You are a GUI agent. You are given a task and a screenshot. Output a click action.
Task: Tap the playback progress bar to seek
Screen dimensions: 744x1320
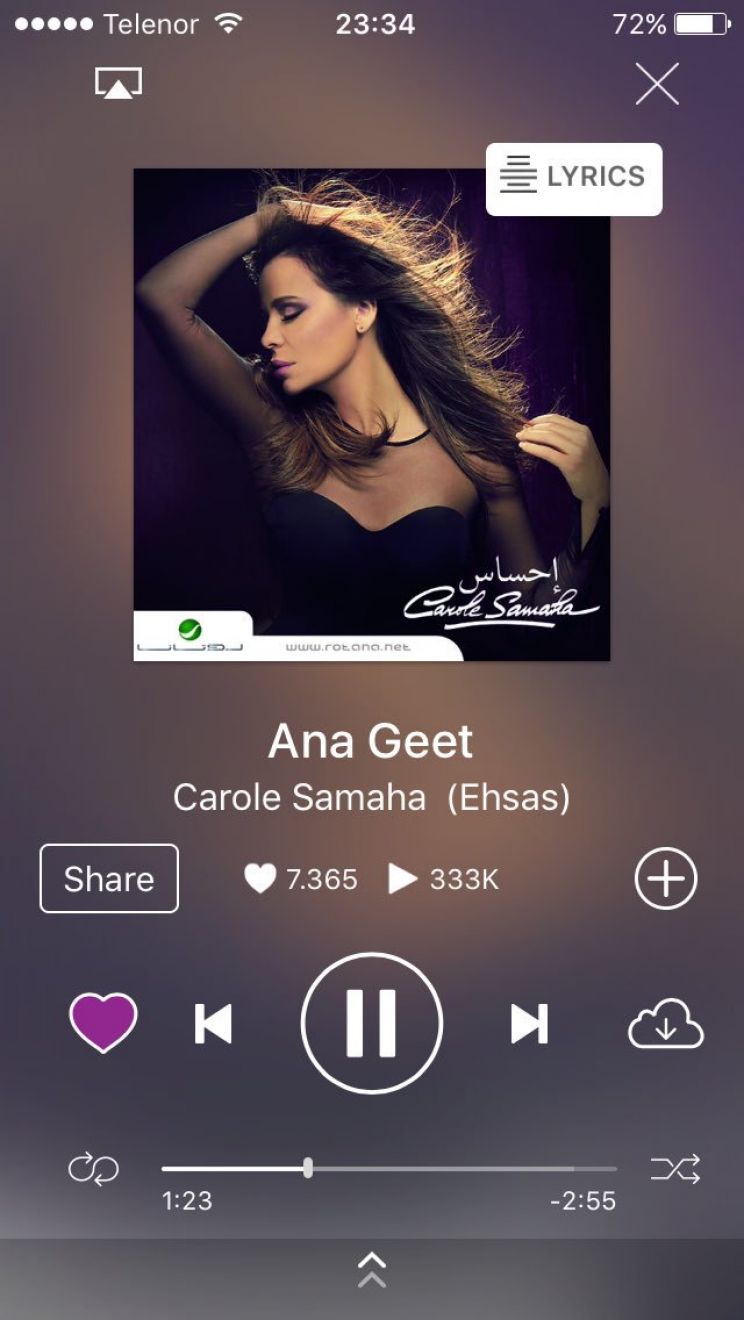[450, 1168]
